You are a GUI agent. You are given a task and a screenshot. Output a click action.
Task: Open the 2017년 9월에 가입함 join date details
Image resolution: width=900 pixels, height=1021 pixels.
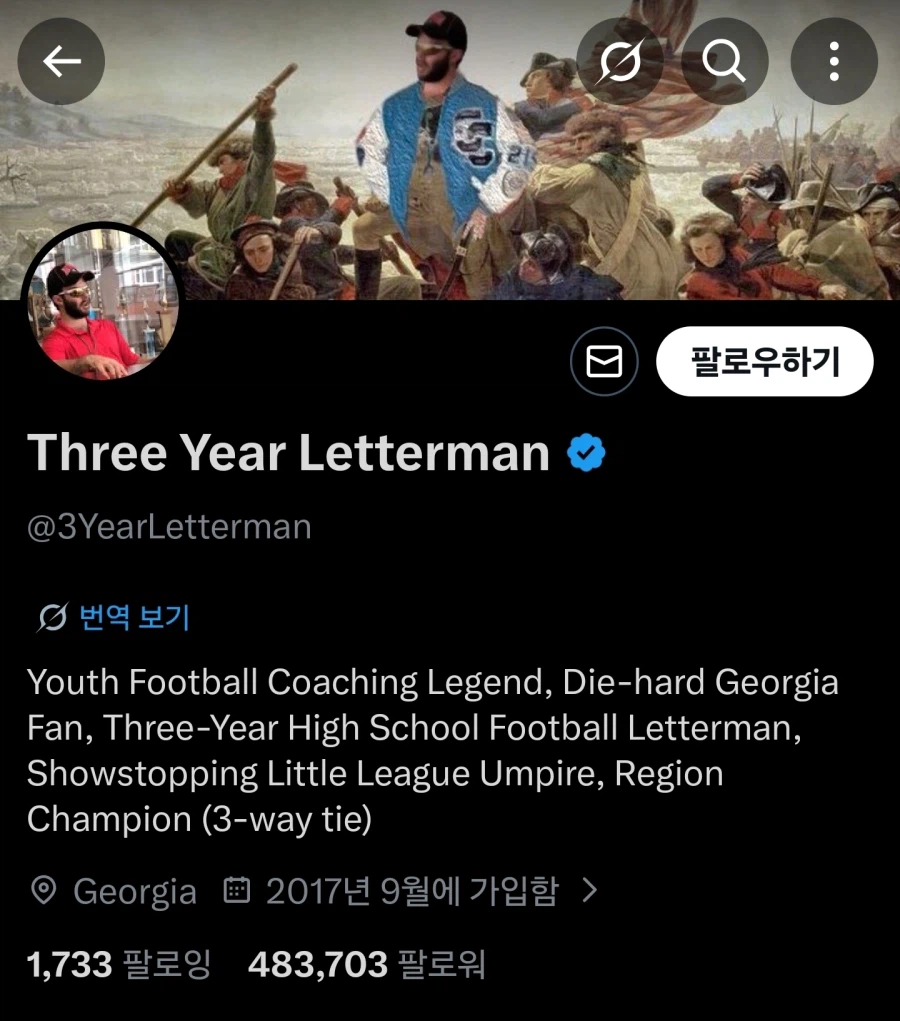click(x=410, y=890)
